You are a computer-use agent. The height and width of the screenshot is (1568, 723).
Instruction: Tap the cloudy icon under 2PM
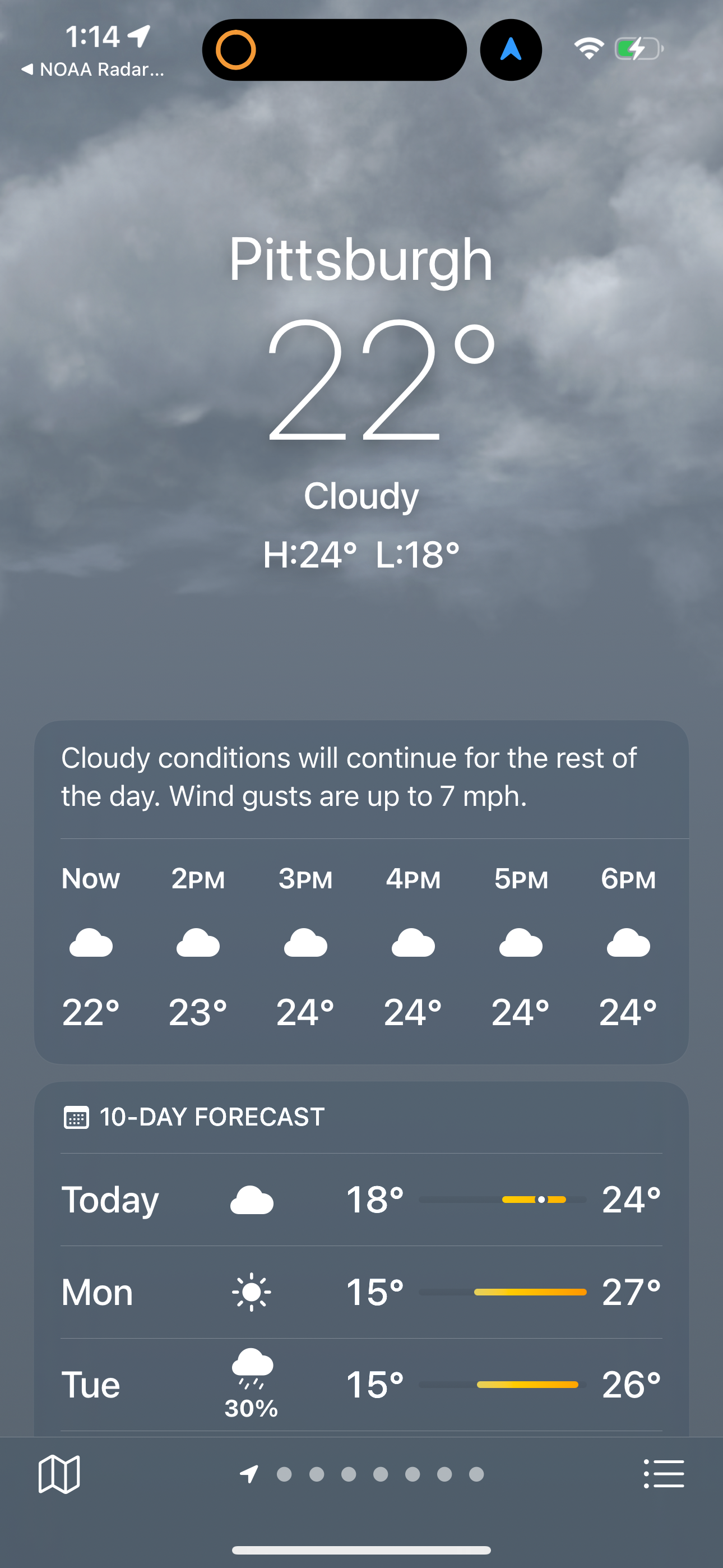click(198, 943)
